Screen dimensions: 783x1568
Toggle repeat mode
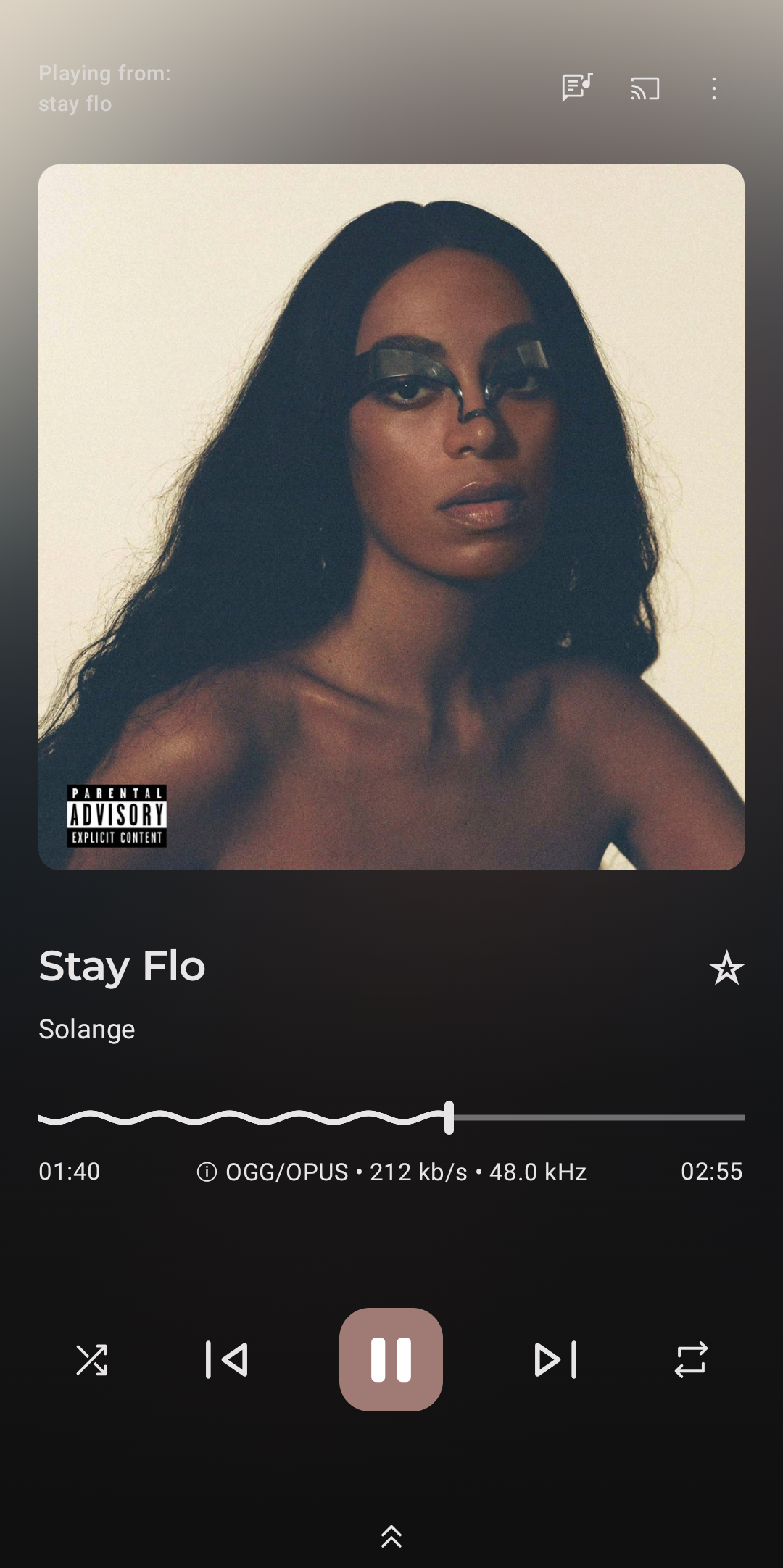pyautogui.click(x=690, y=1359)
